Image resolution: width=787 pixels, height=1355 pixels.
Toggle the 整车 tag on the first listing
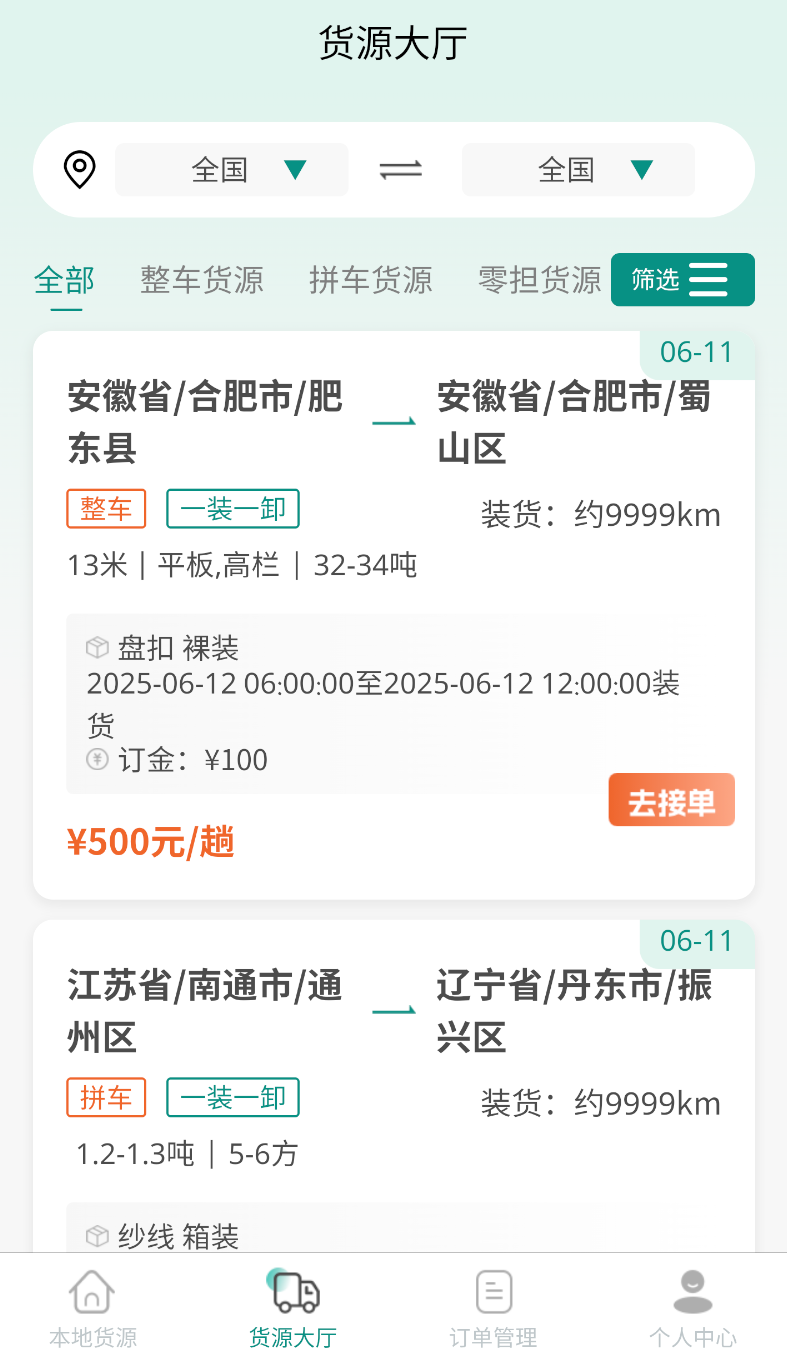pos(105,509)
